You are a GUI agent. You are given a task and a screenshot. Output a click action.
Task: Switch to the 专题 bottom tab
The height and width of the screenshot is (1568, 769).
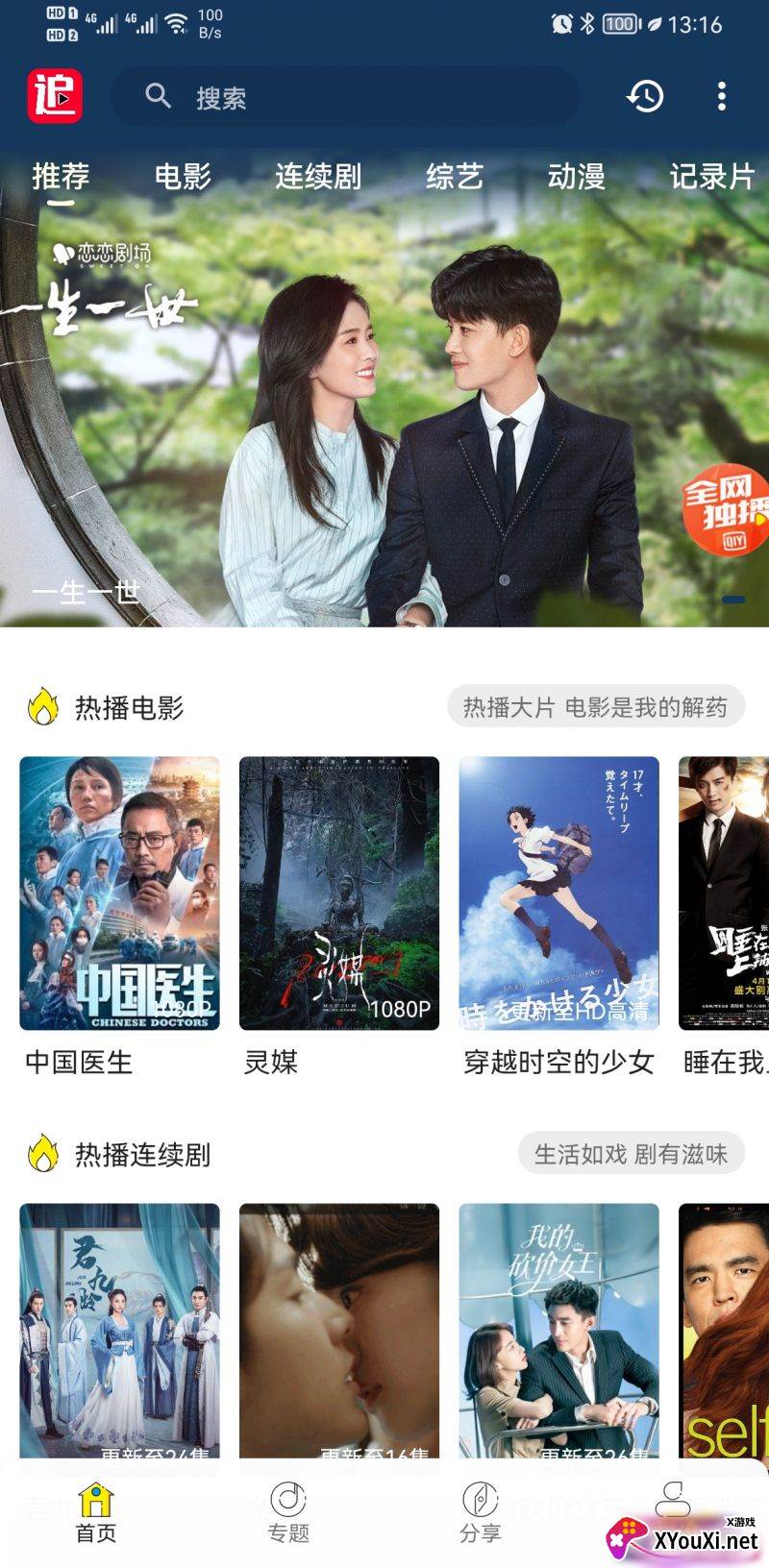point(288,1512)
